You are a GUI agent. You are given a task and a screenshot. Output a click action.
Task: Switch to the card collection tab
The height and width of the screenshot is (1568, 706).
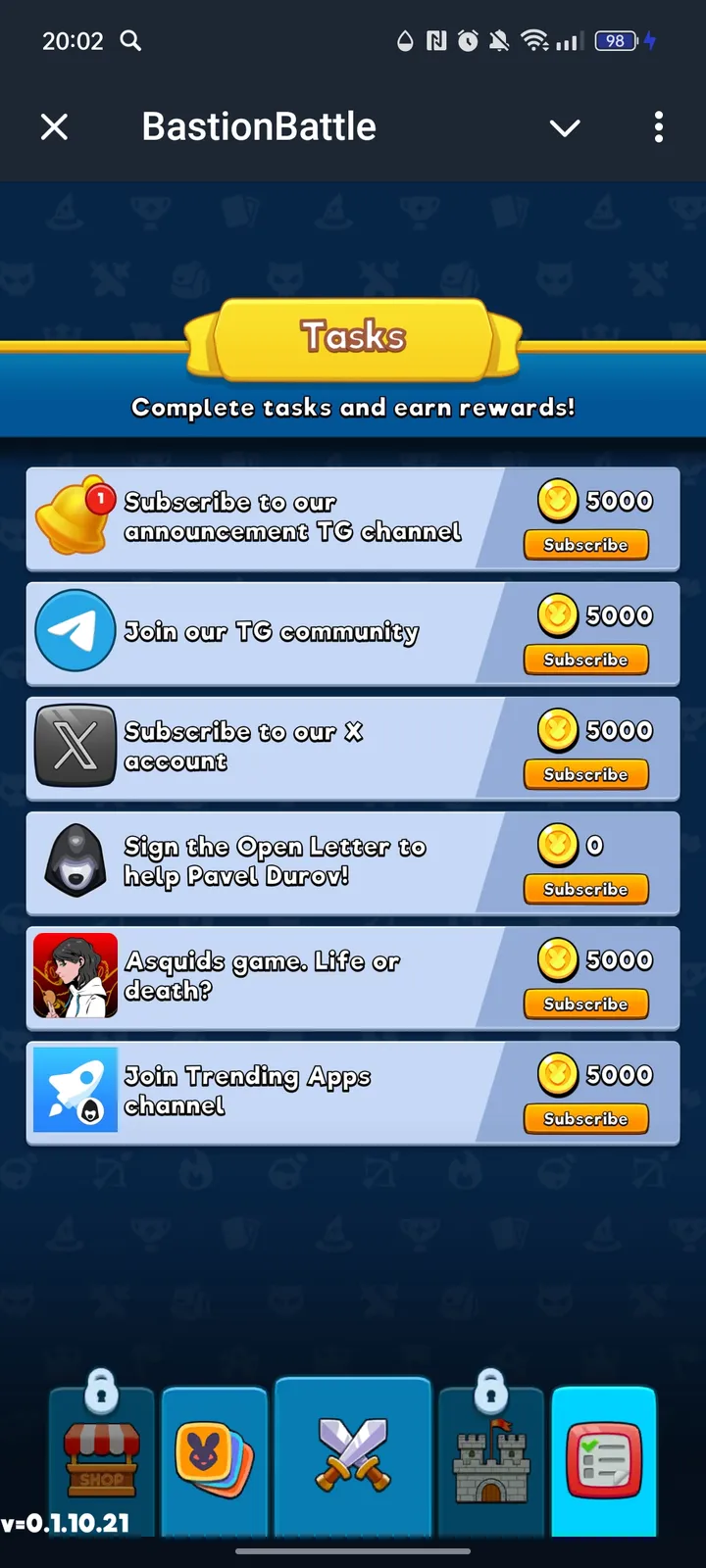point(214,1458)
